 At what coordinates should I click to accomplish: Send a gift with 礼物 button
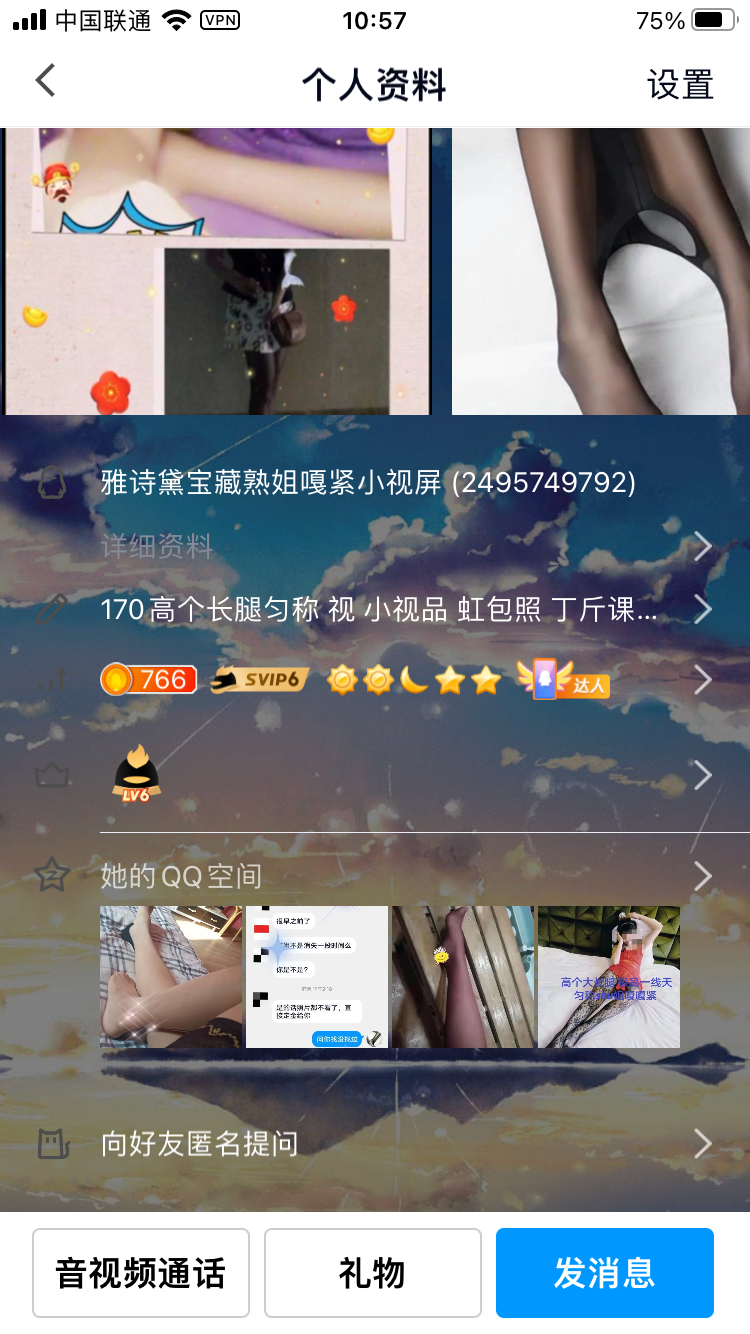pos(373,1273)
